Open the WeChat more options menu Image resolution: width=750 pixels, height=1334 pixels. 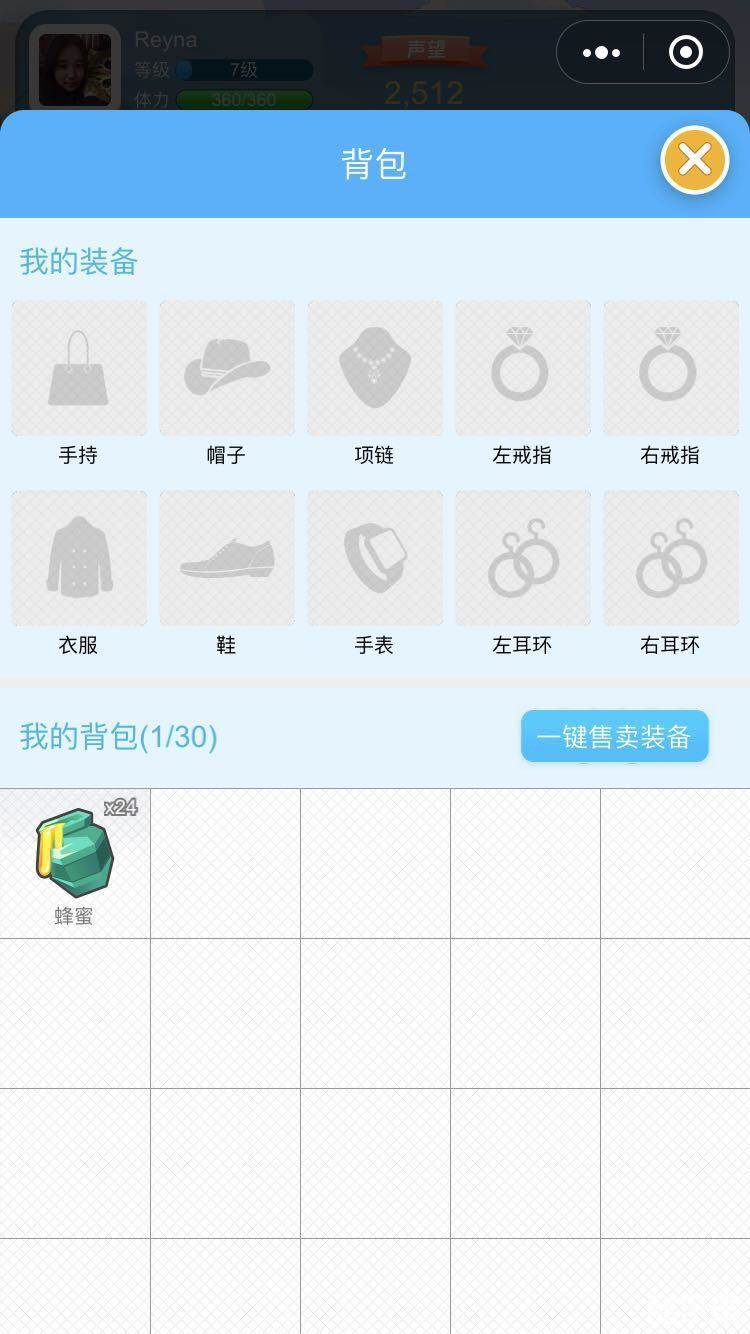[602, 52]
